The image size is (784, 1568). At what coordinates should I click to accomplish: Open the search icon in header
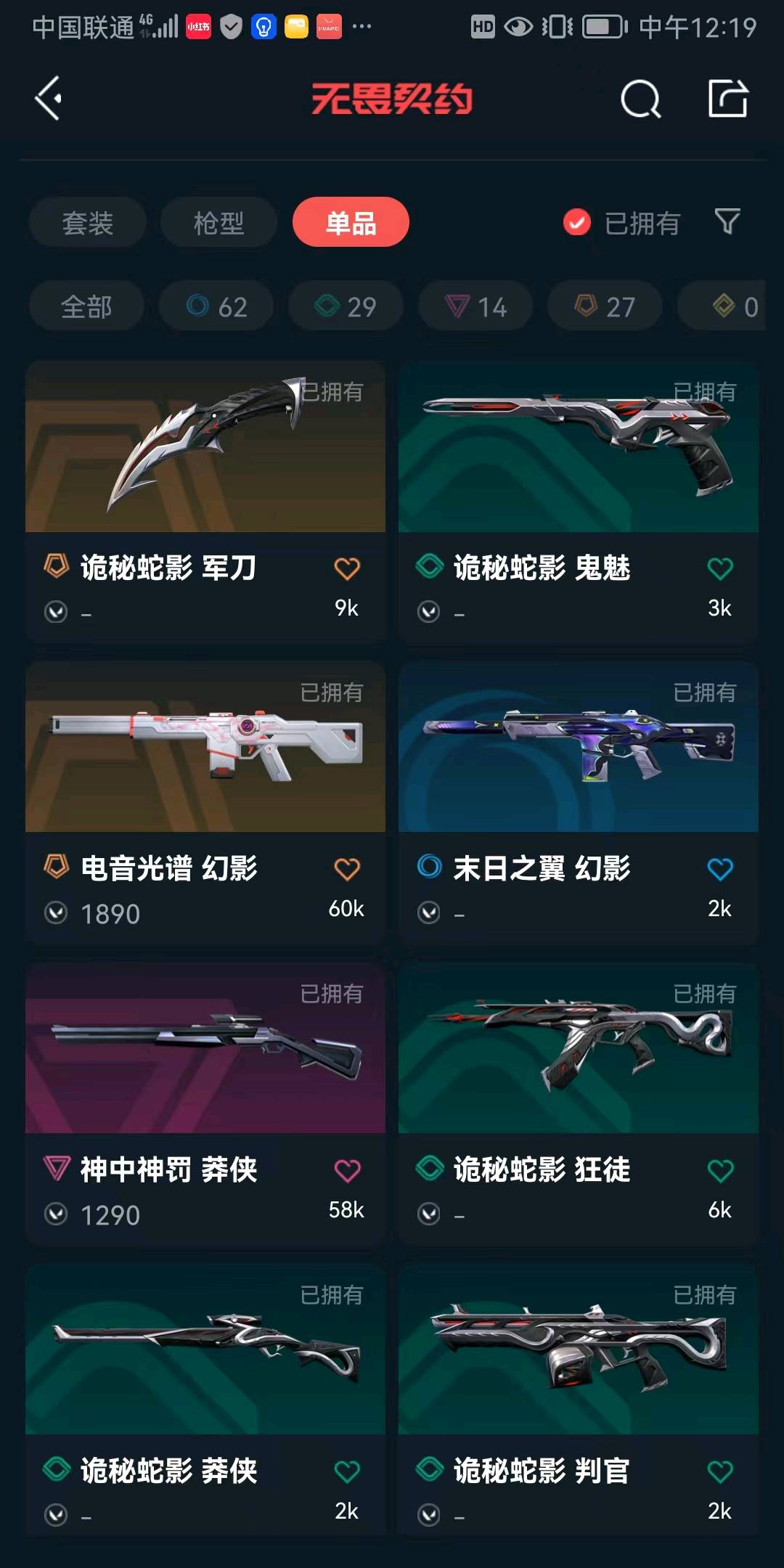[640, 99]
